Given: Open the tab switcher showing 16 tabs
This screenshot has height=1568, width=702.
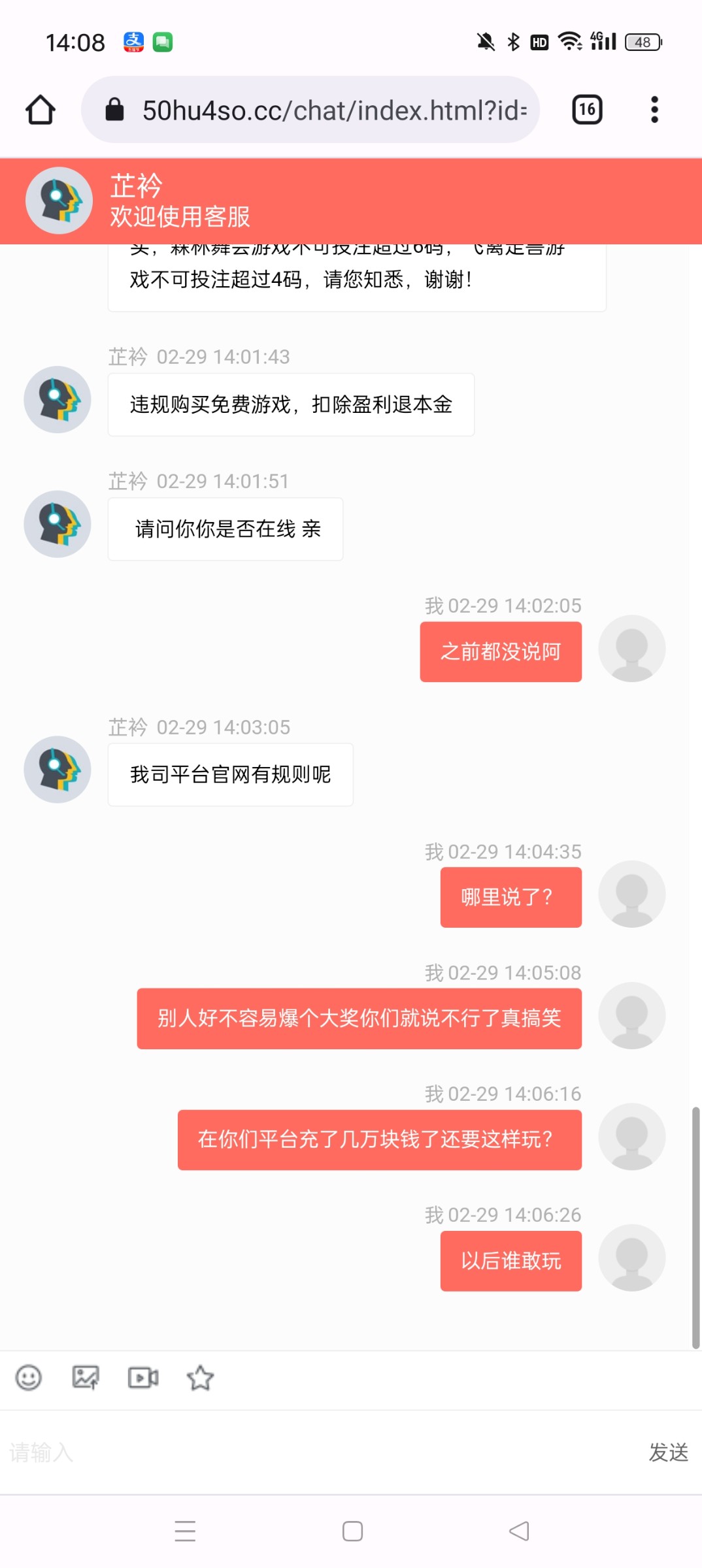Looking at the screenshot, I should coord(586,110).
